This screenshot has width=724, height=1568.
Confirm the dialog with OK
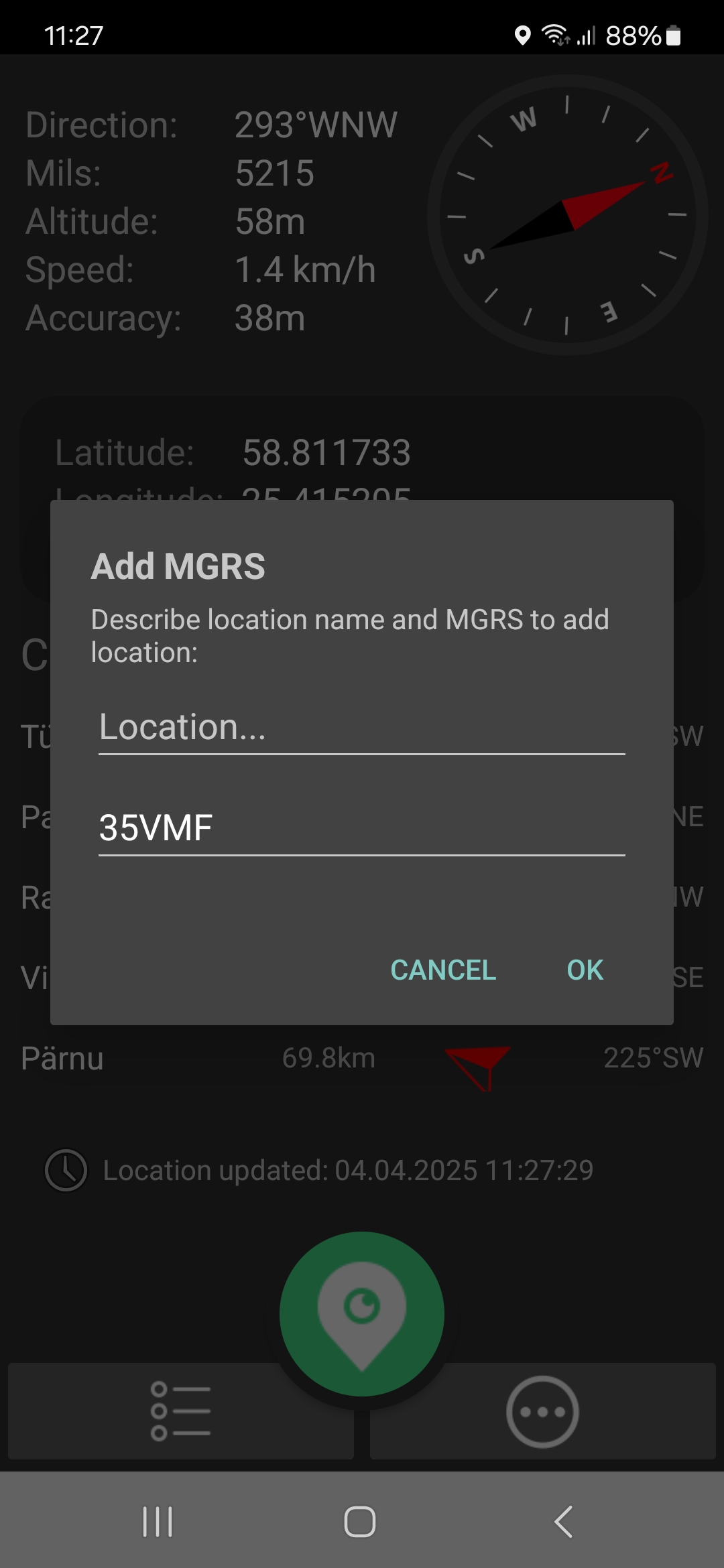(585, 970)
